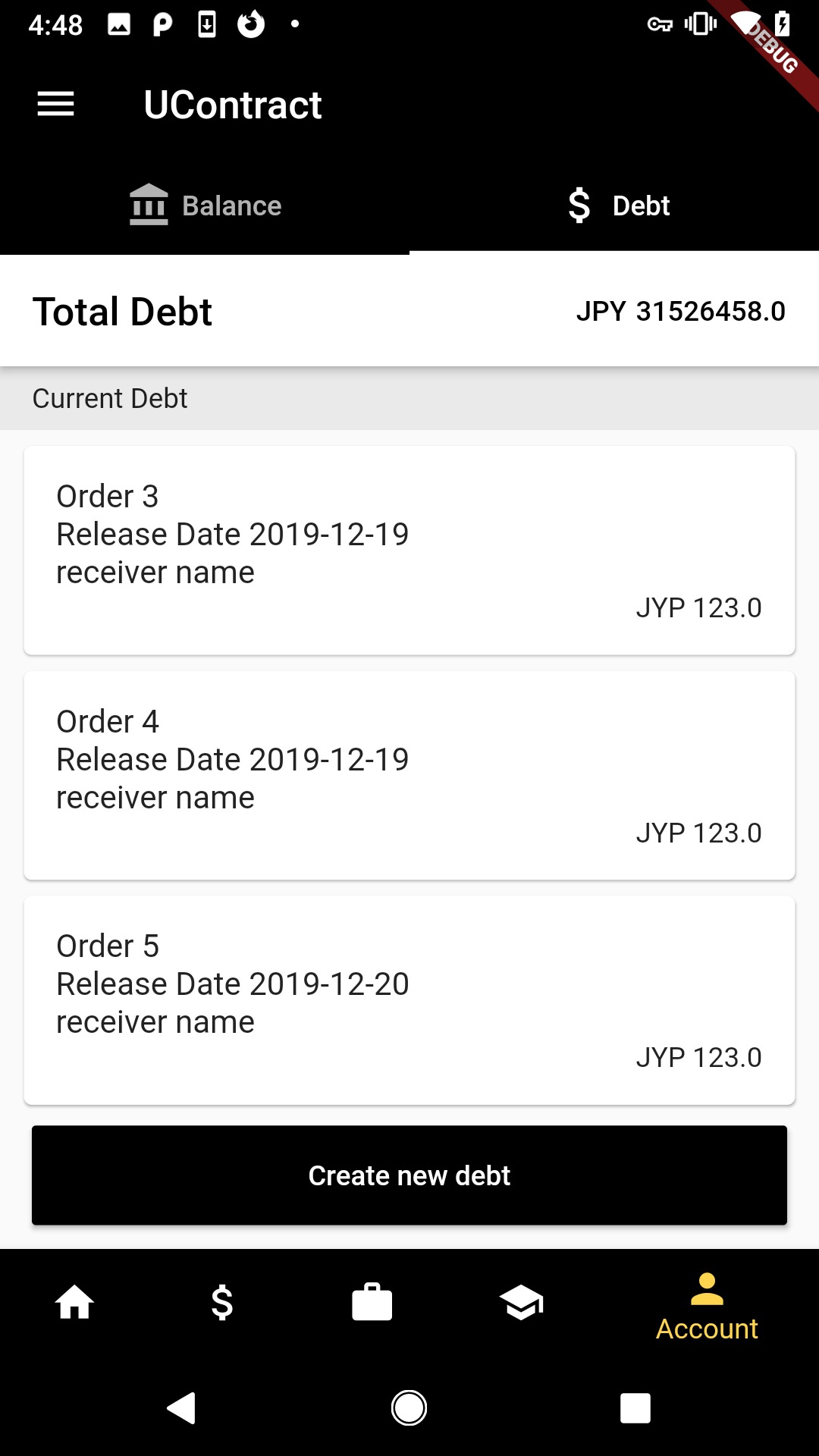Switch to the briefcase tab
This screenshot has height=1456, width=819.
[x=372, y=1303]
